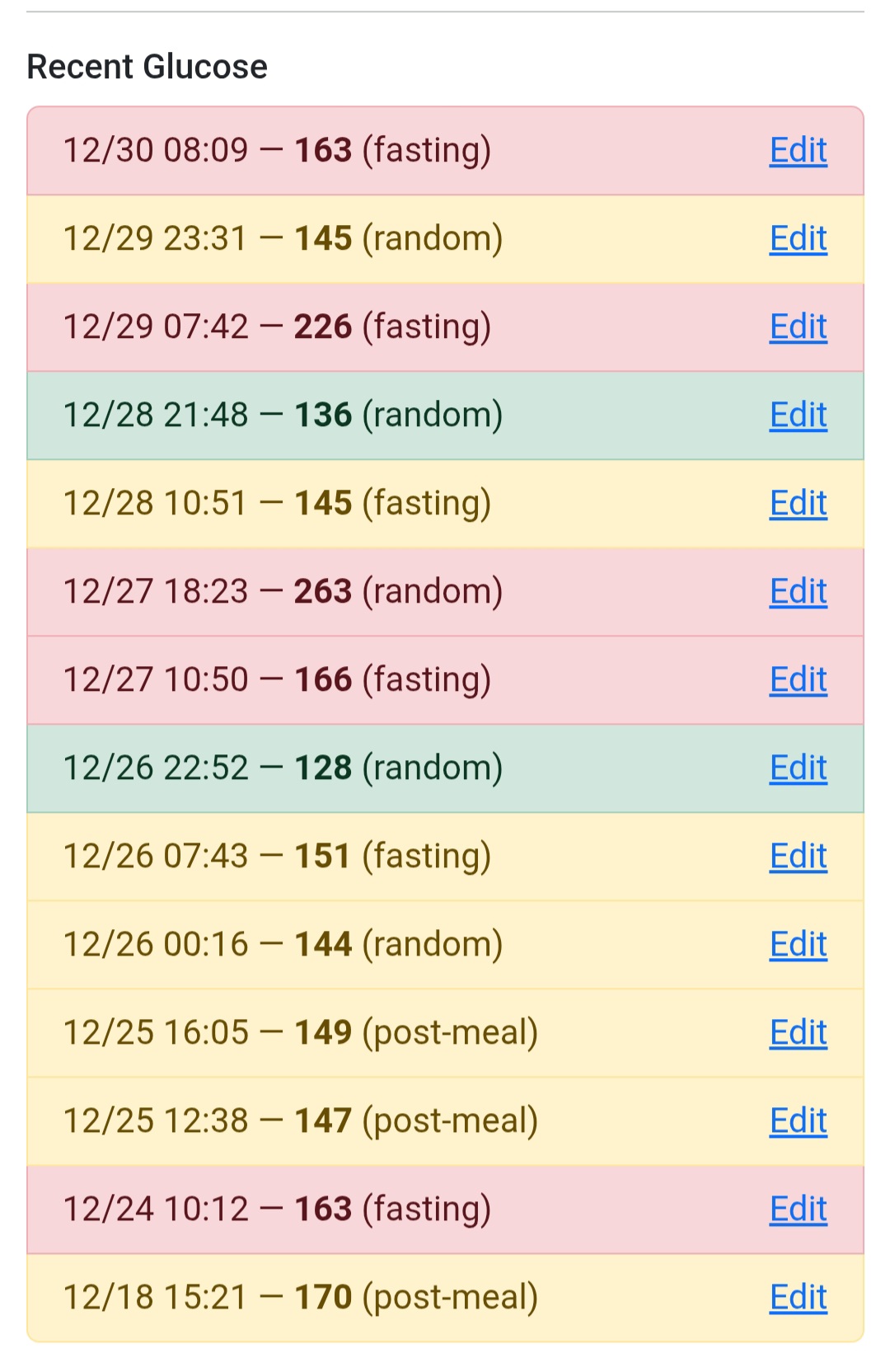Edit the 12/26 07:43 fasting entry
The image size is (890, 1372).
tap(797, 856)
